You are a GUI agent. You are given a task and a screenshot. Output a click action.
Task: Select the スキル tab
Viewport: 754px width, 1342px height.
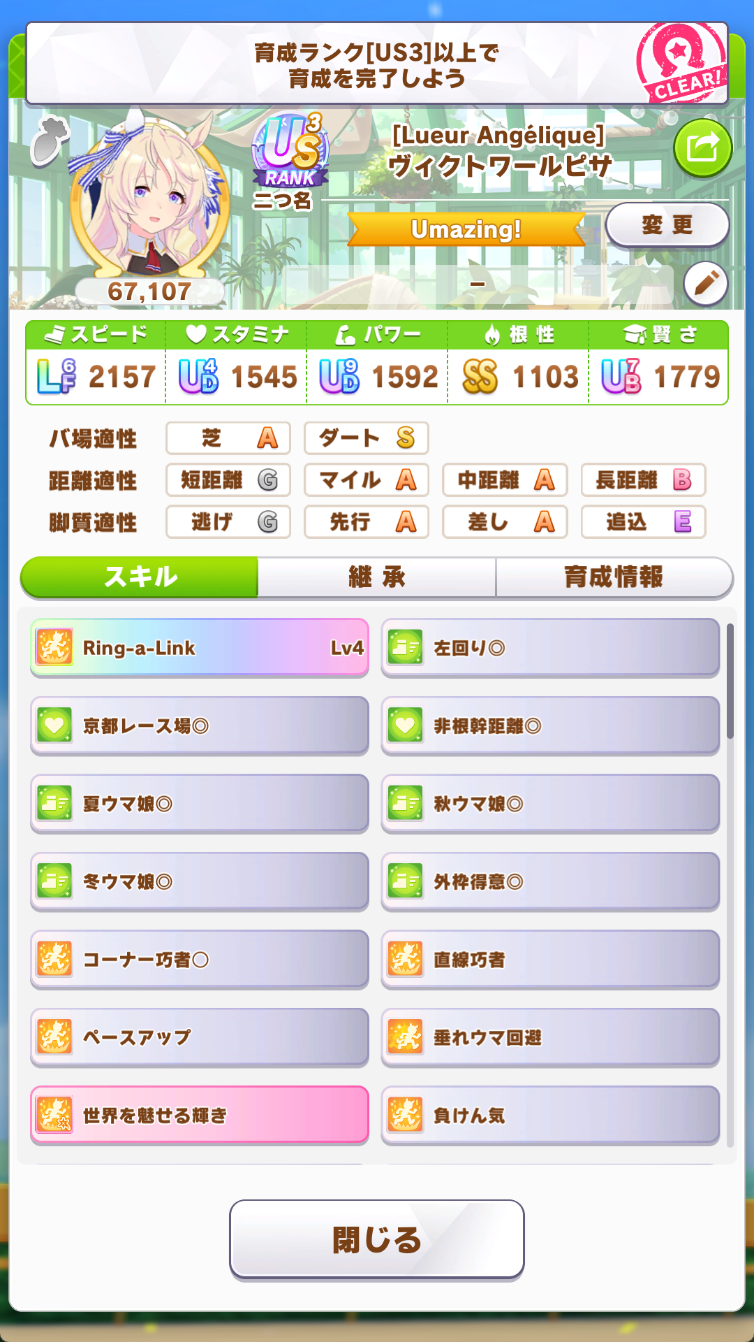click(140, 577)
